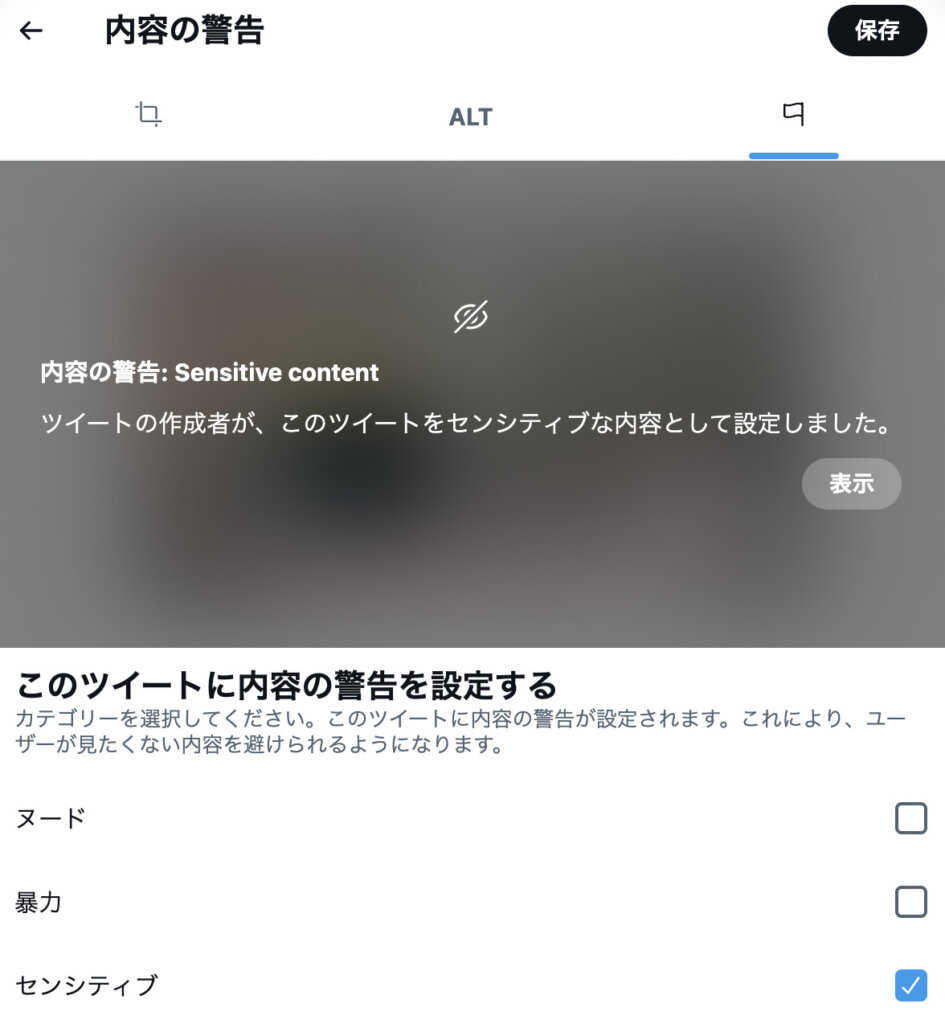Screen dimensions: 945x1024
Task: Tap the 保存 save button
Action: (x=877, y=30)
